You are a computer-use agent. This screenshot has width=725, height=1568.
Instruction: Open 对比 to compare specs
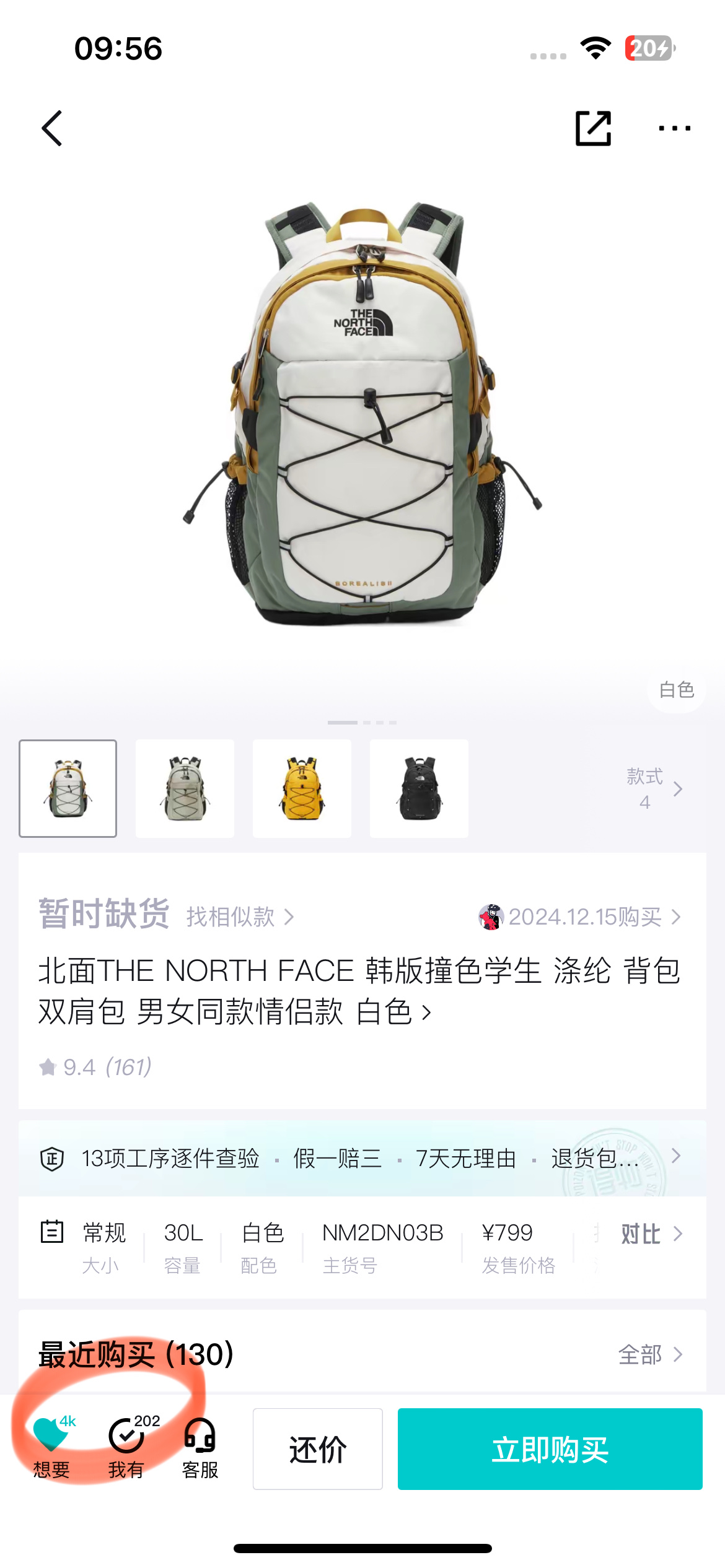click(x=652, y=1234)
